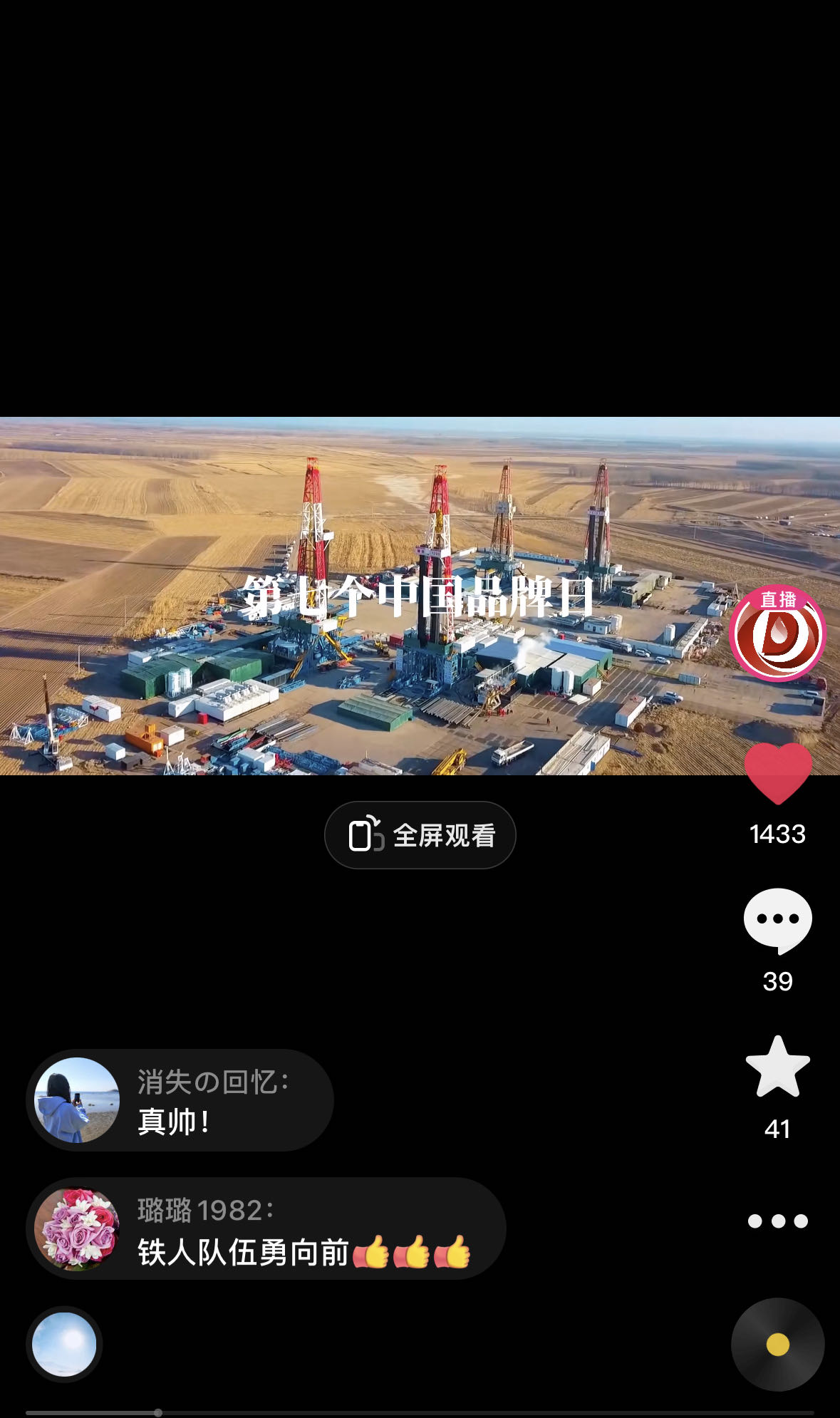
Task: Open the comment by 消失の回忆
Action: [180, 1100]
